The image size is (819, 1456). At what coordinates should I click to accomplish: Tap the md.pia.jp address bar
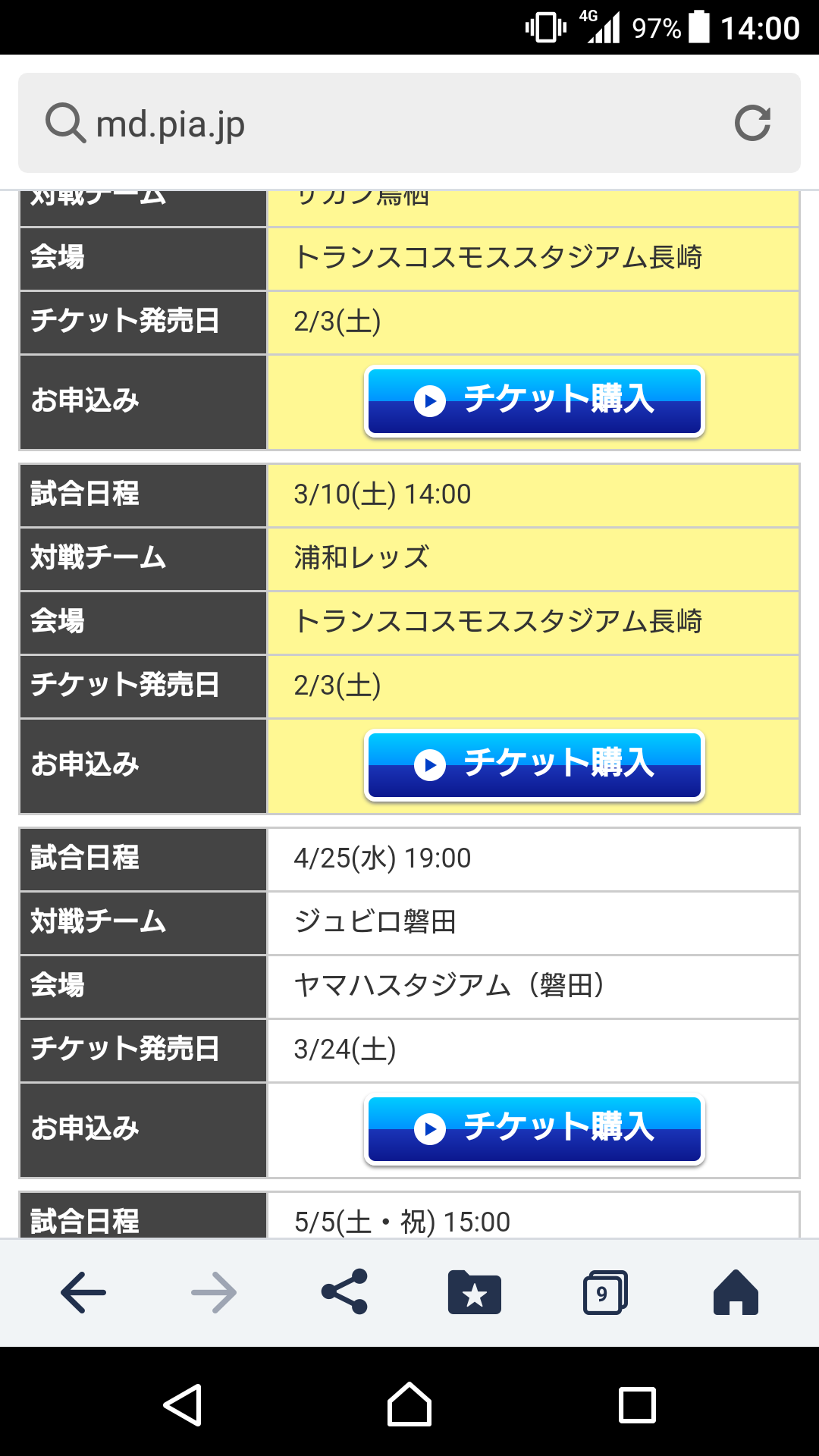coord(379,123)
